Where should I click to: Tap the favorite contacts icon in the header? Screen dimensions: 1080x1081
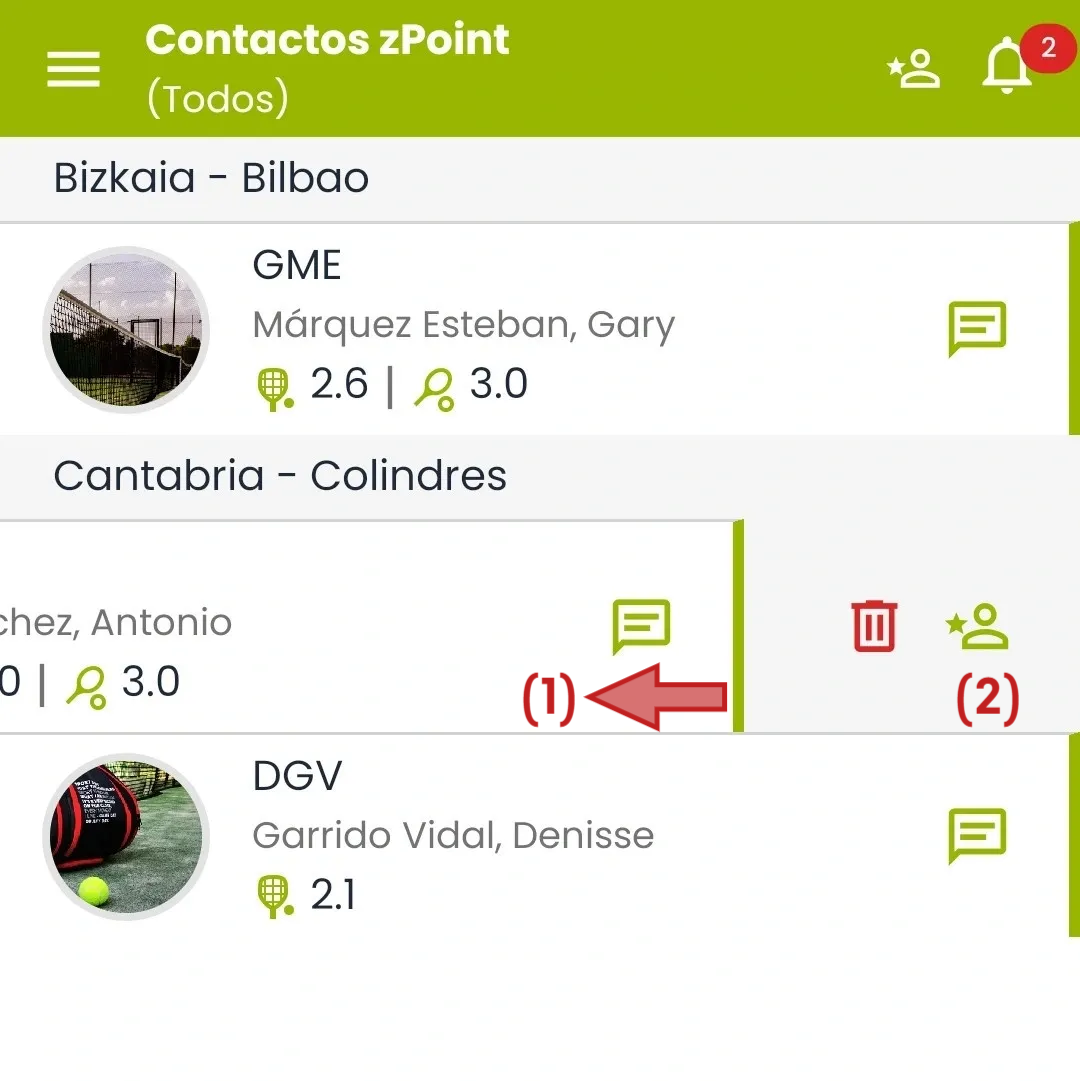[914, 70]
